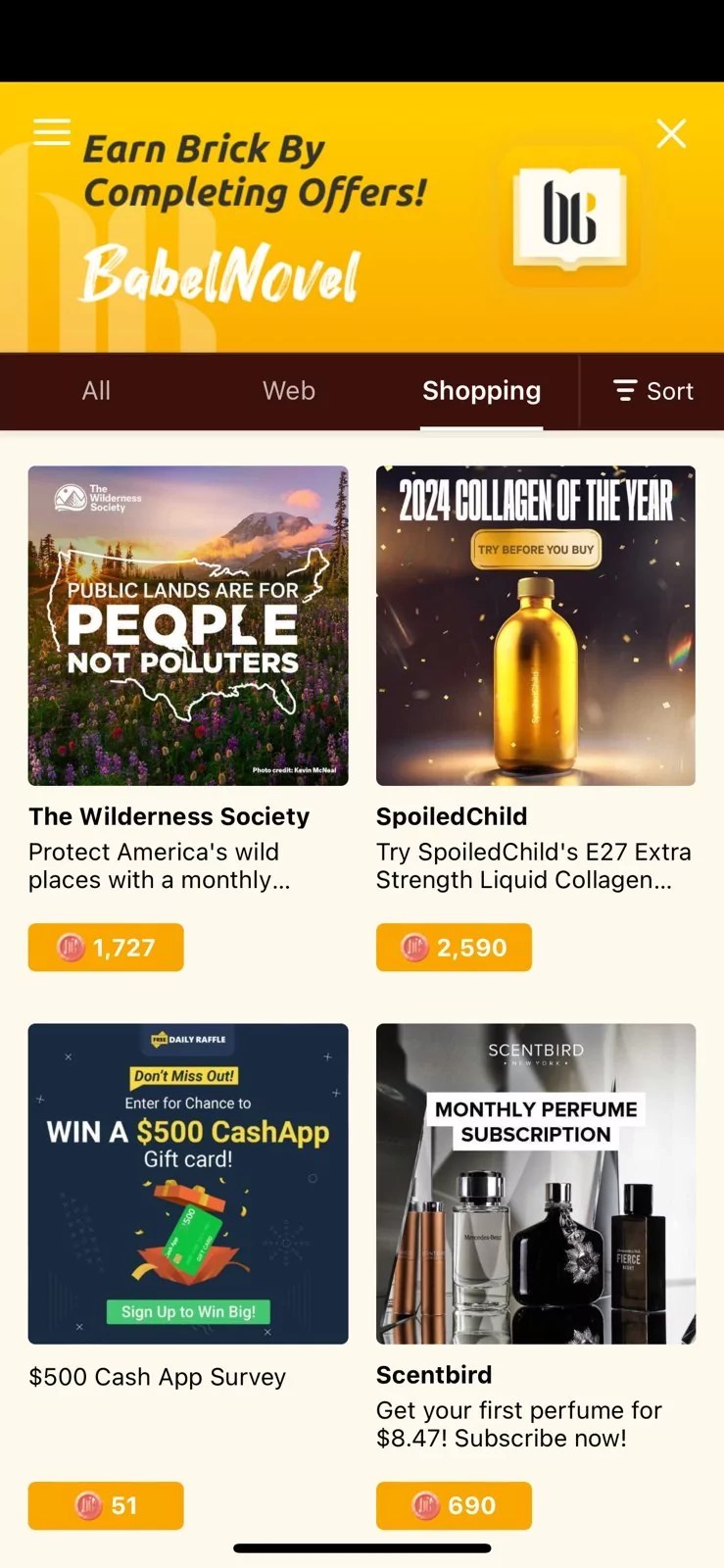Open the $500 Cash App Survey offer
Image resolution: width=724 pixels, height=1568 pixels.
point(188,1183)
